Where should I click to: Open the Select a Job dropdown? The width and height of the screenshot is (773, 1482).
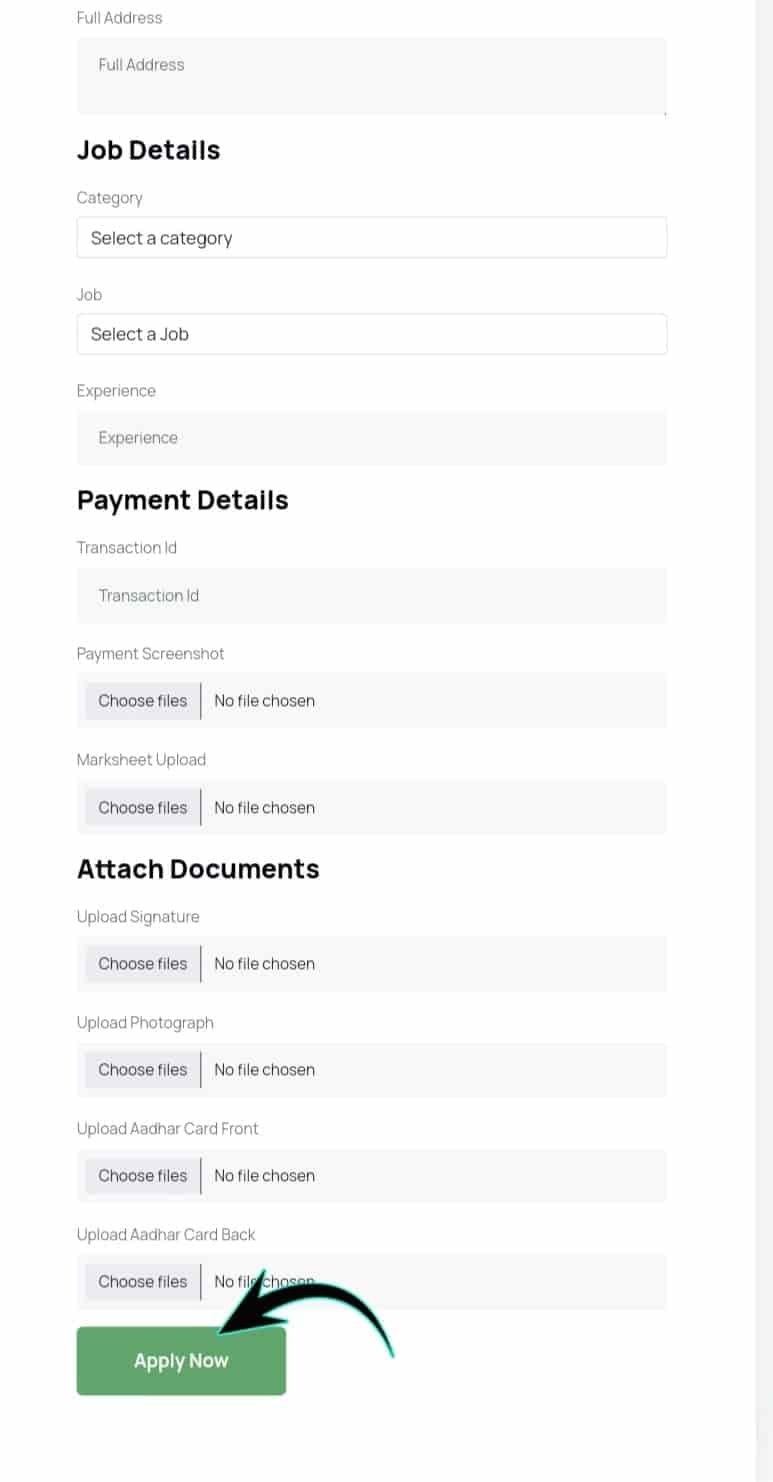(x=371, y=333)
